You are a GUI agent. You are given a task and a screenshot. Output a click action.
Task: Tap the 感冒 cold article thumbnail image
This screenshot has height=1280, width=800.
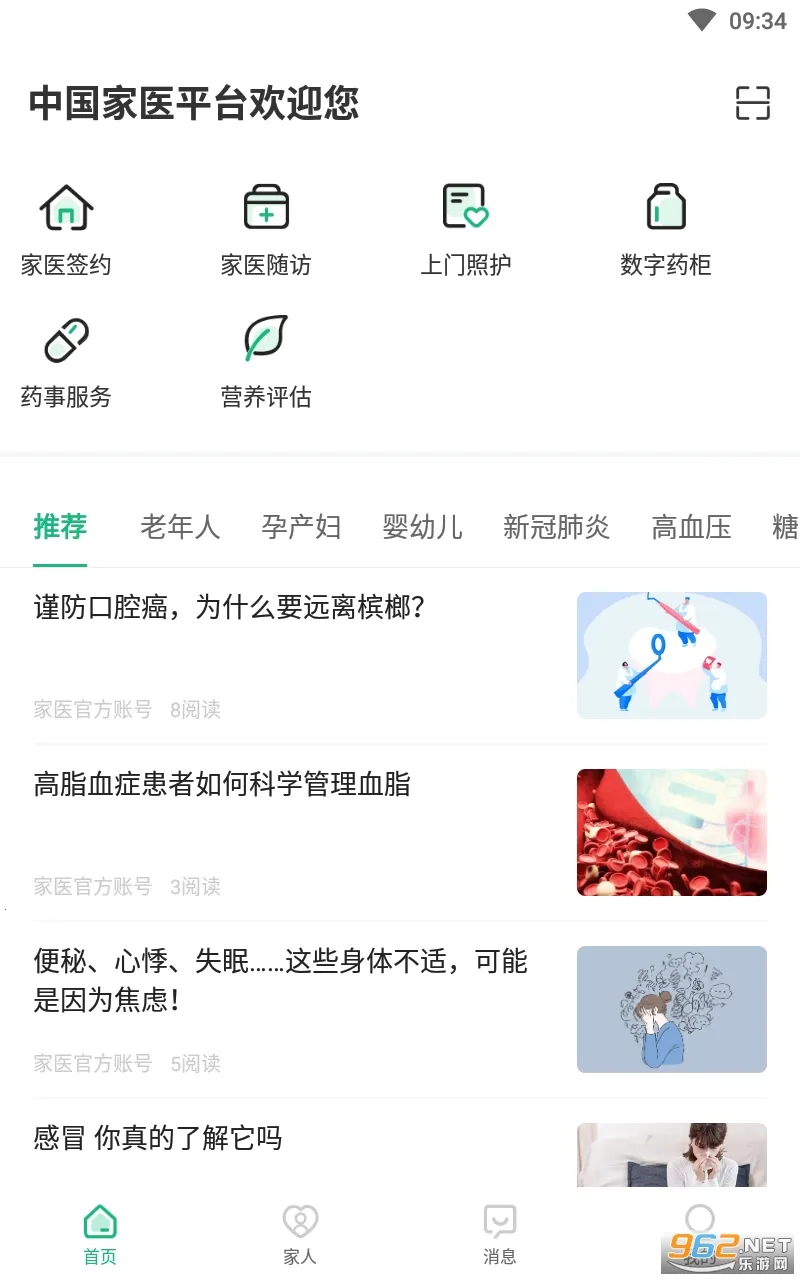pos(671,1155)
